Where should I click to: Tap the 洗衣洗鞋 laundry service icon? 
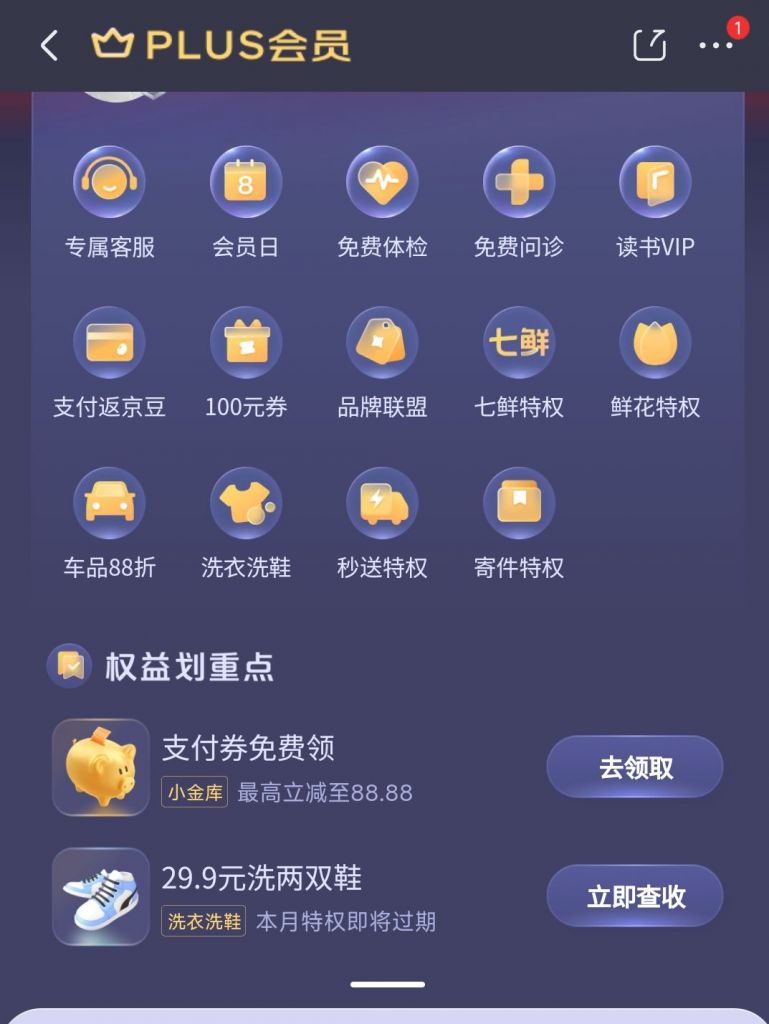[246, 503]
